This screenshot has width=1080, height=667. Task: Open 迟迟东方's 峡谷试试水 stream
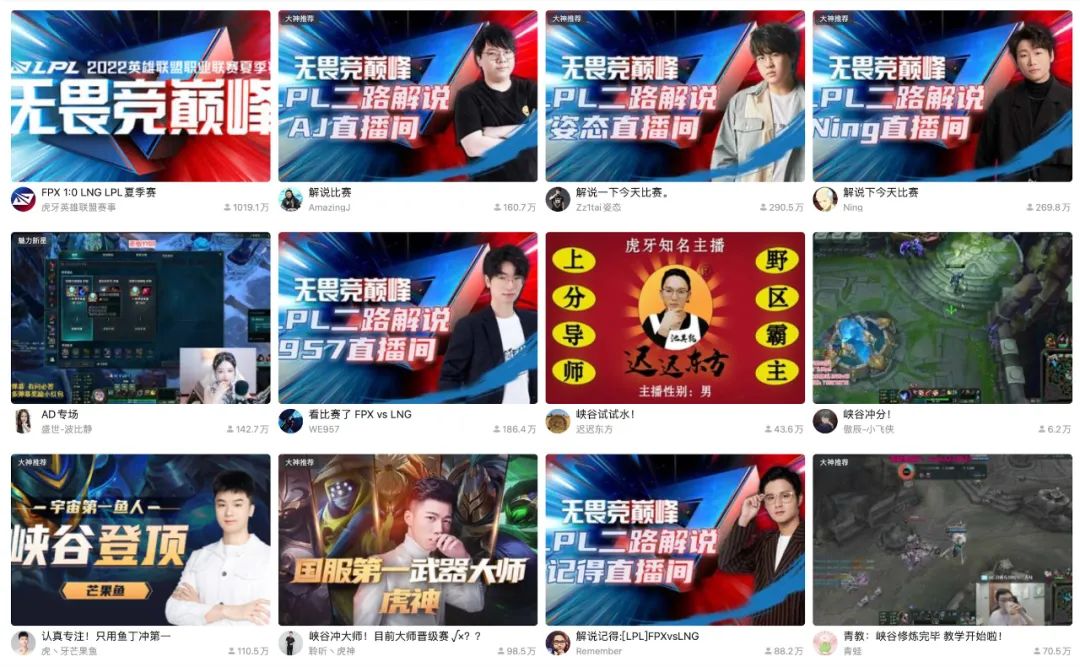(675, 318)
